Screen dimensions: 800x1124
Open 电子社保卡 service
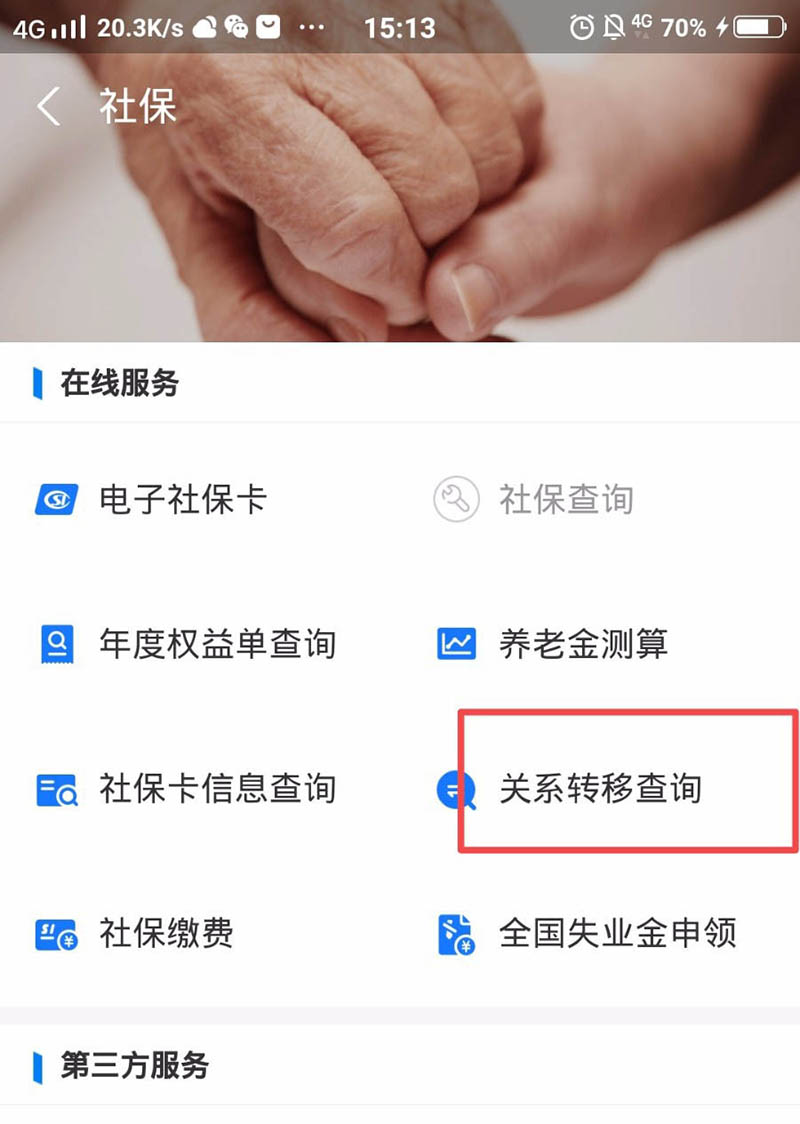182,499
